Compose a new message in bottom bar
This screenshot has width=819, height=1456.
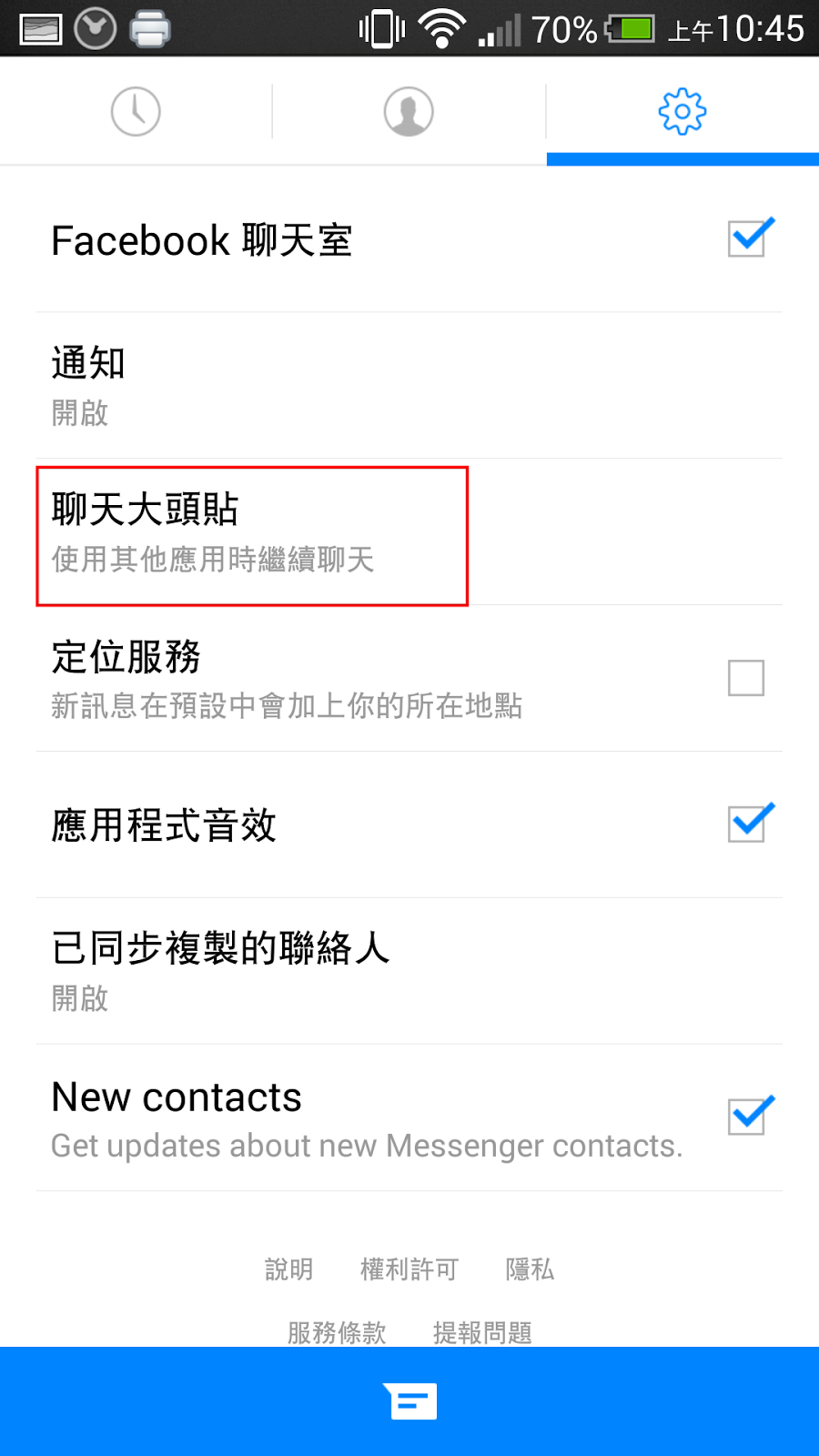click(x=409, y=1401)
